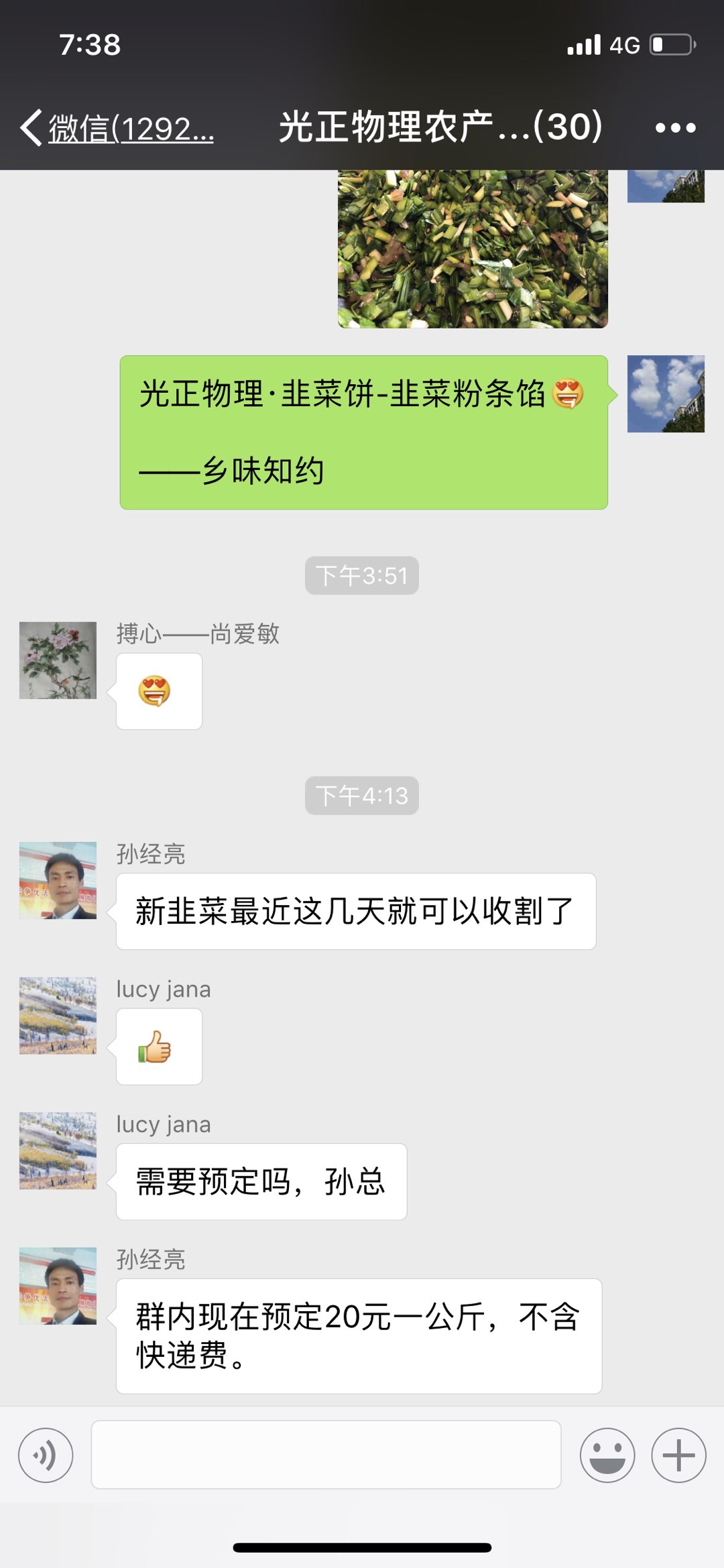The width and height of the screenshot is (724, 1568).
Task: Open the plus attachments menu
Action: coord(678,1455)
